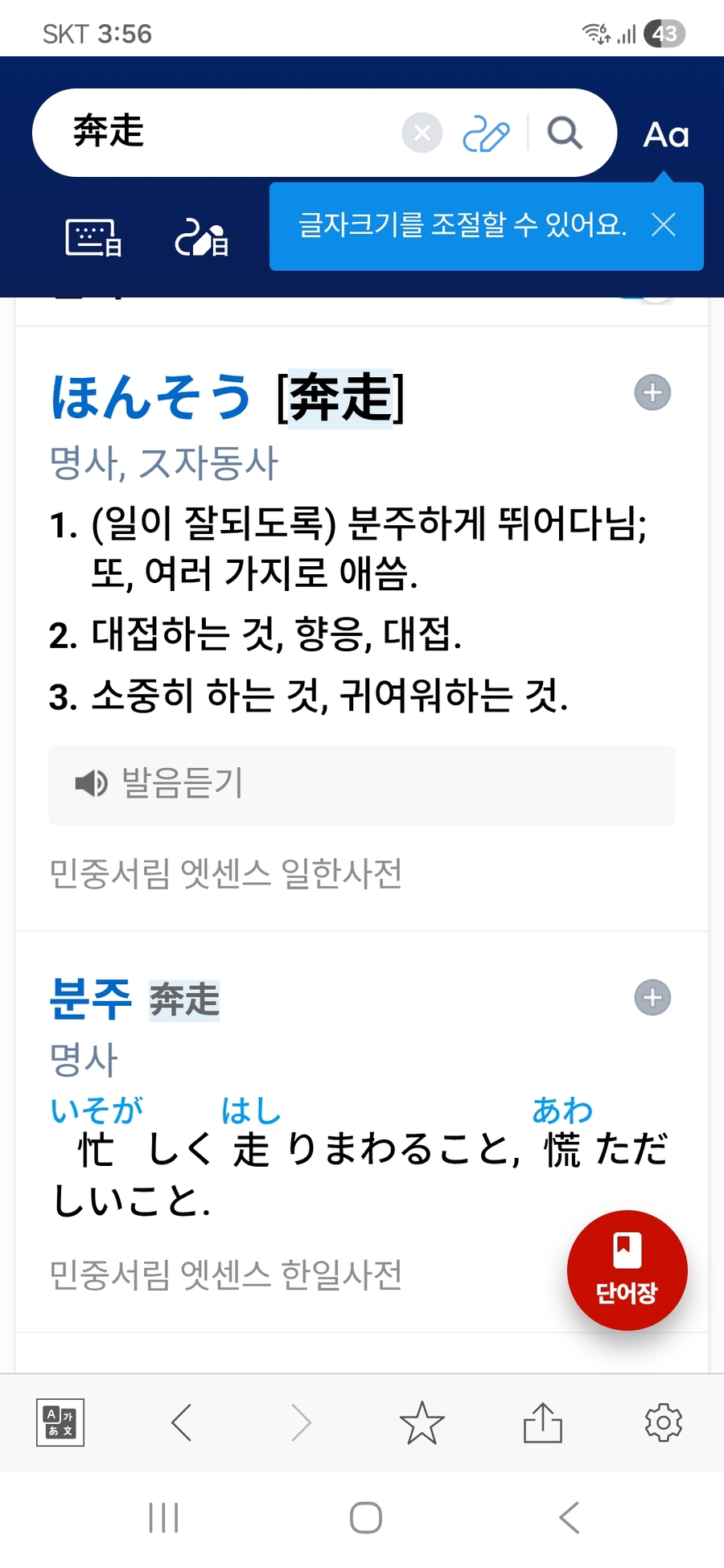
Task: Go back to the previous page
Action: [182, 1422]
